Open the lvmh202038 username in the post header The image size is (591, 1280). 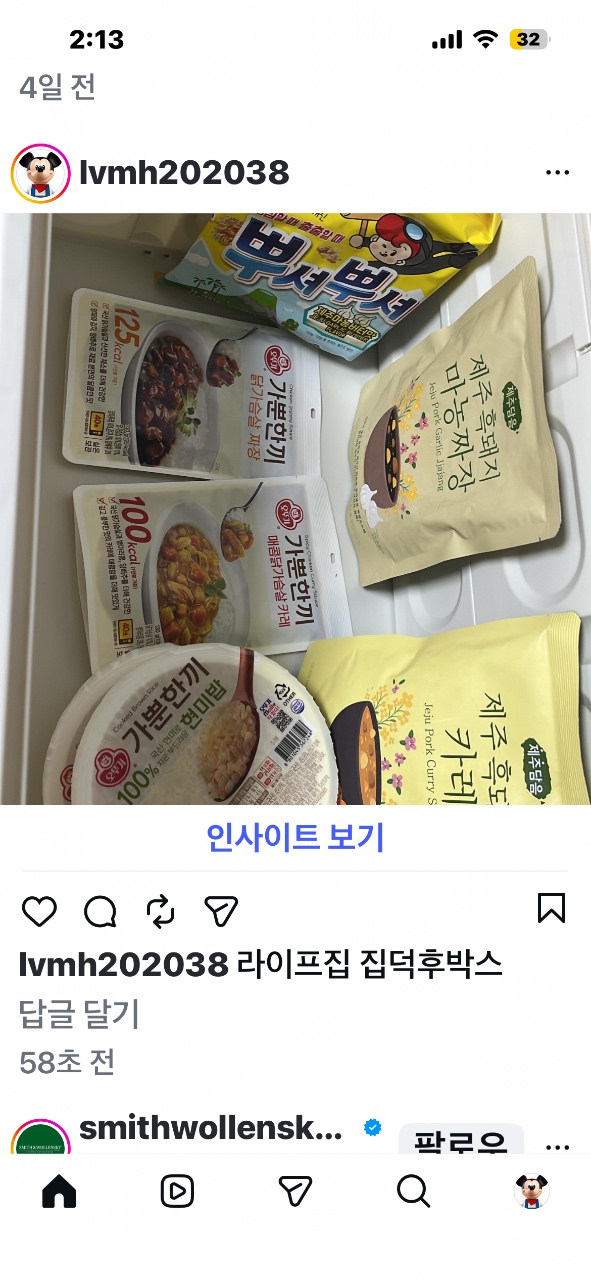click(x=184, y=173)
